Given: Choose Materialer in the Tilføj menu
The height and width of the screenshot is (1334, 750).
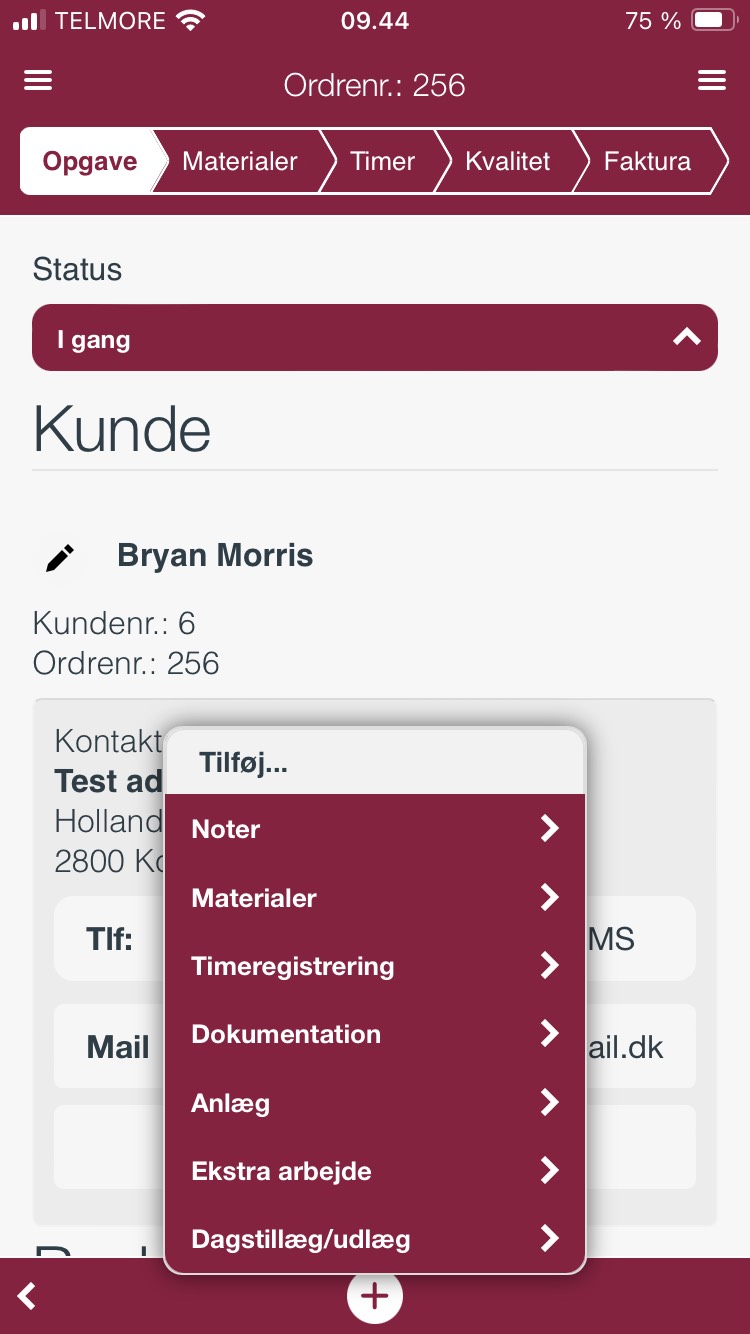Looking at the screenshot, I should [x=375, y=897].
